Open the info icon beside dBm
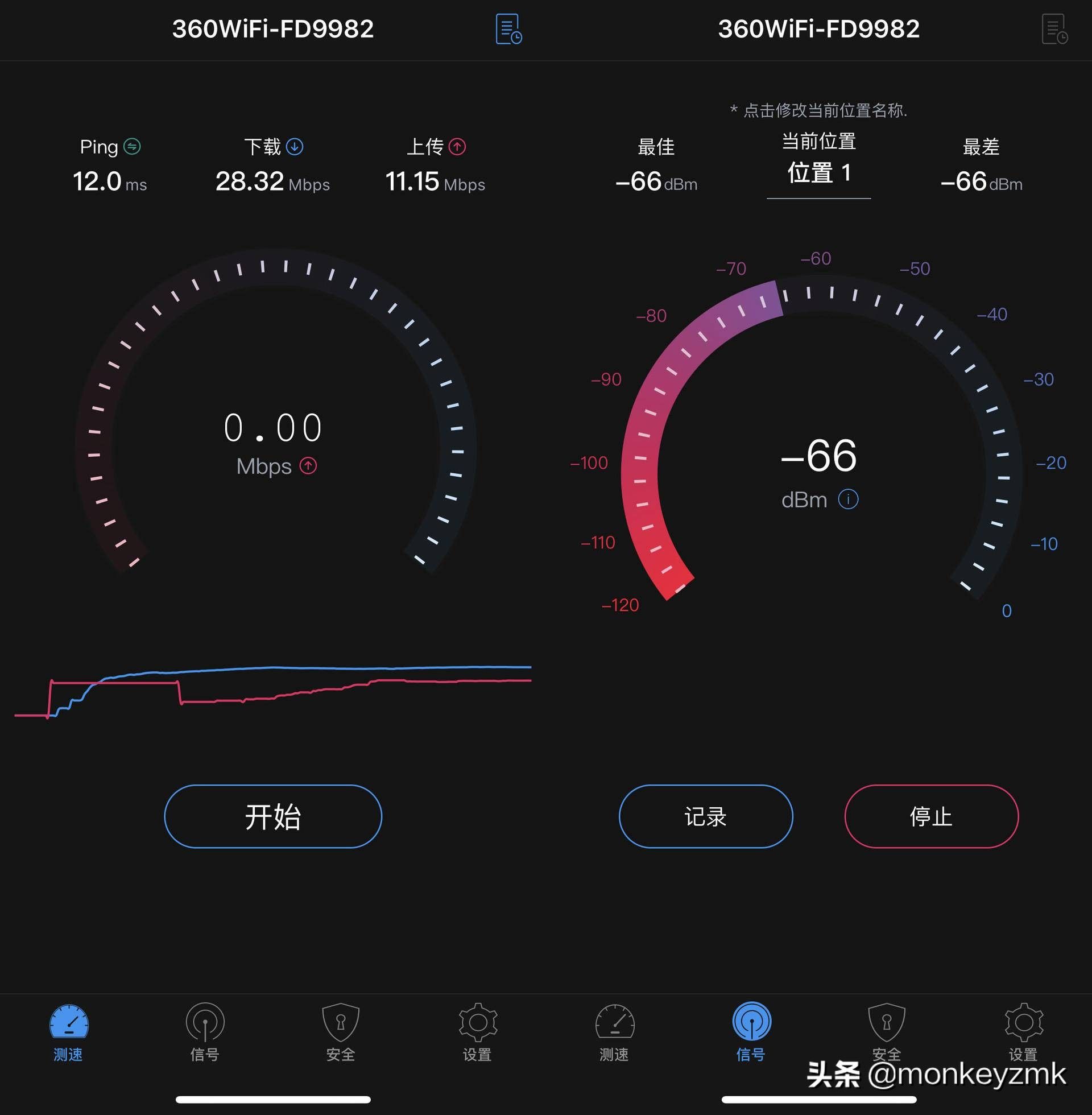Screen dimensions: 1092x1115 pos(848,499)
